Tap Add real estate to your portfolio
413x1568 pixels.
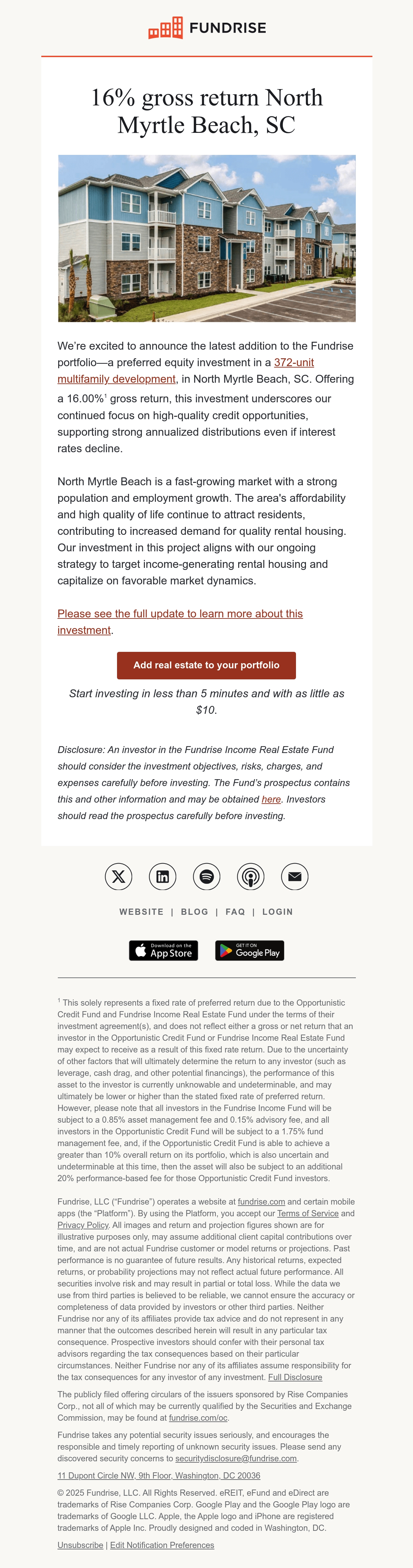(x=206, y=665)
